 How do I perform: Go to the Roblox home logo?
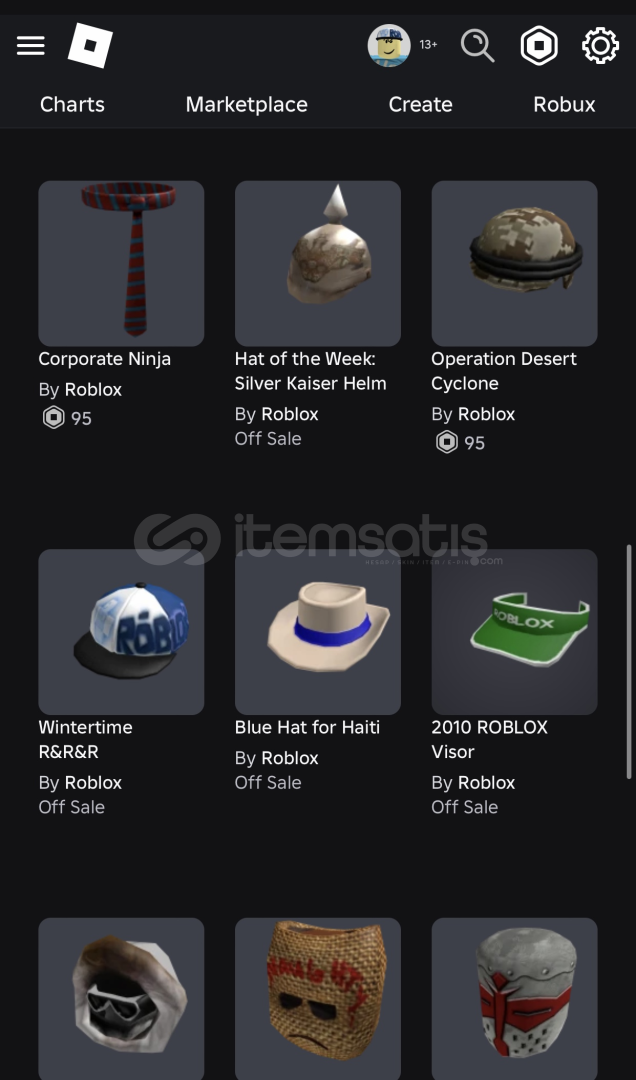point(90,46)
